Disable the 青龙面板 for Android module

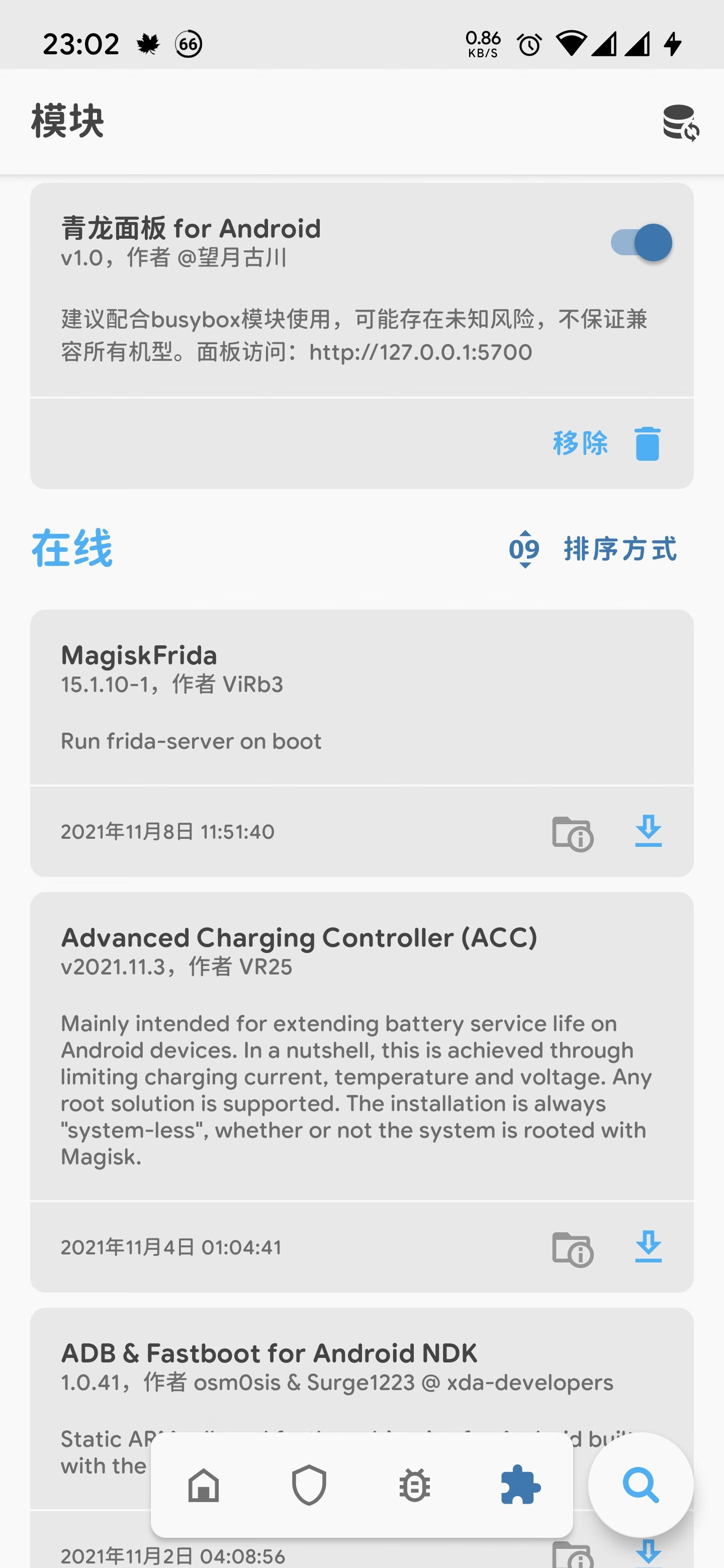point(641,242)
